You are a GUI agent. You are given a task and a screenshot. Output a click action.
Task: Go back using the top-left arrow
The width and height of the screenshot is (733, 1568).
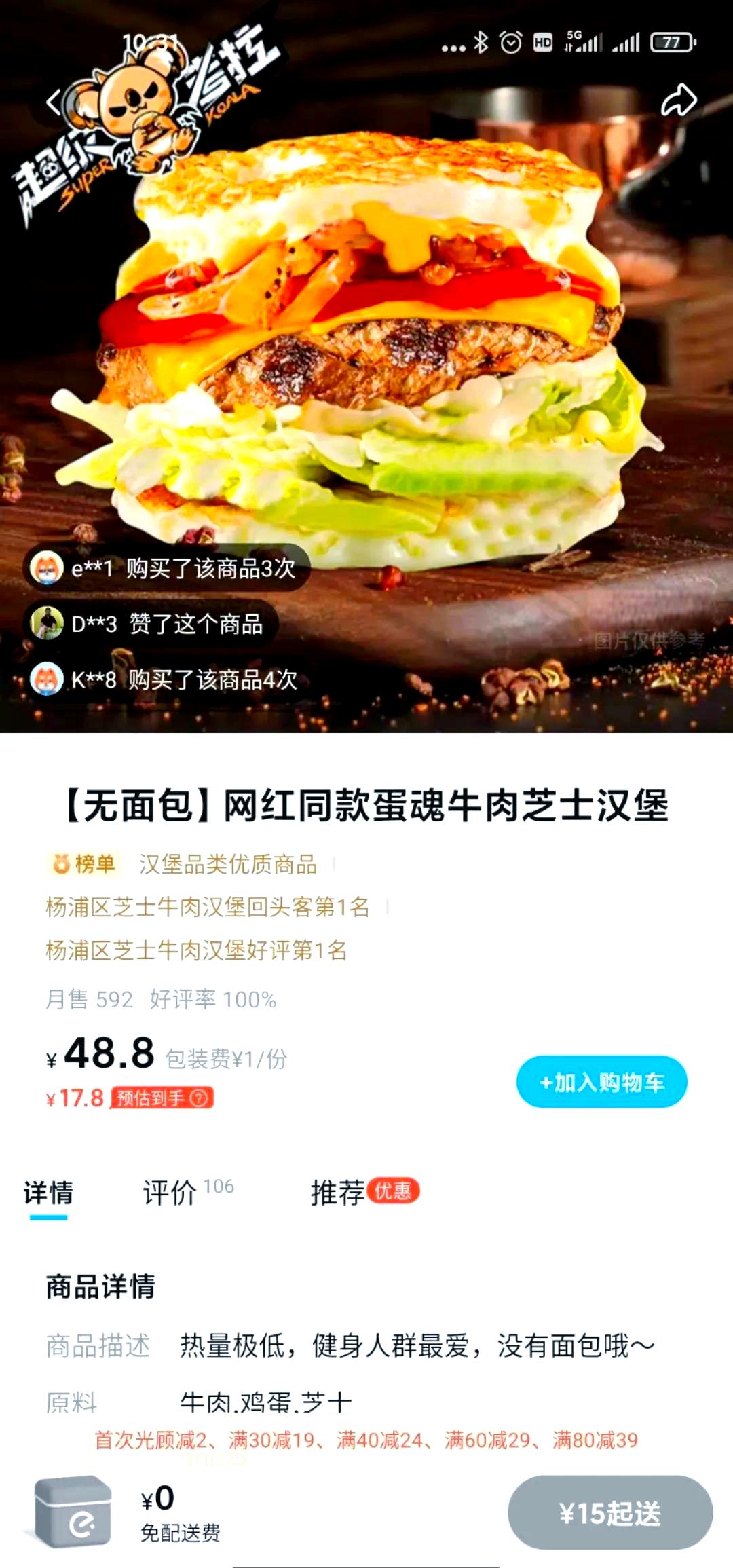54,103
